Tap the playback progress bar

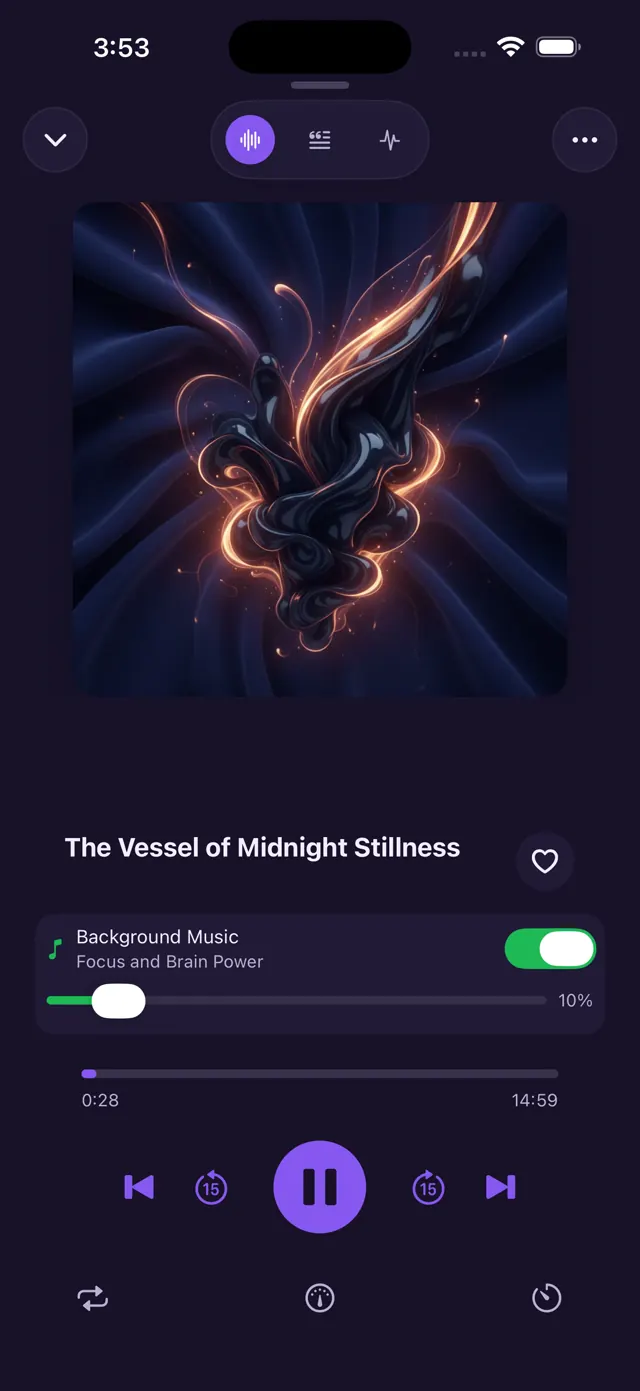click(x=320, y=1074)
